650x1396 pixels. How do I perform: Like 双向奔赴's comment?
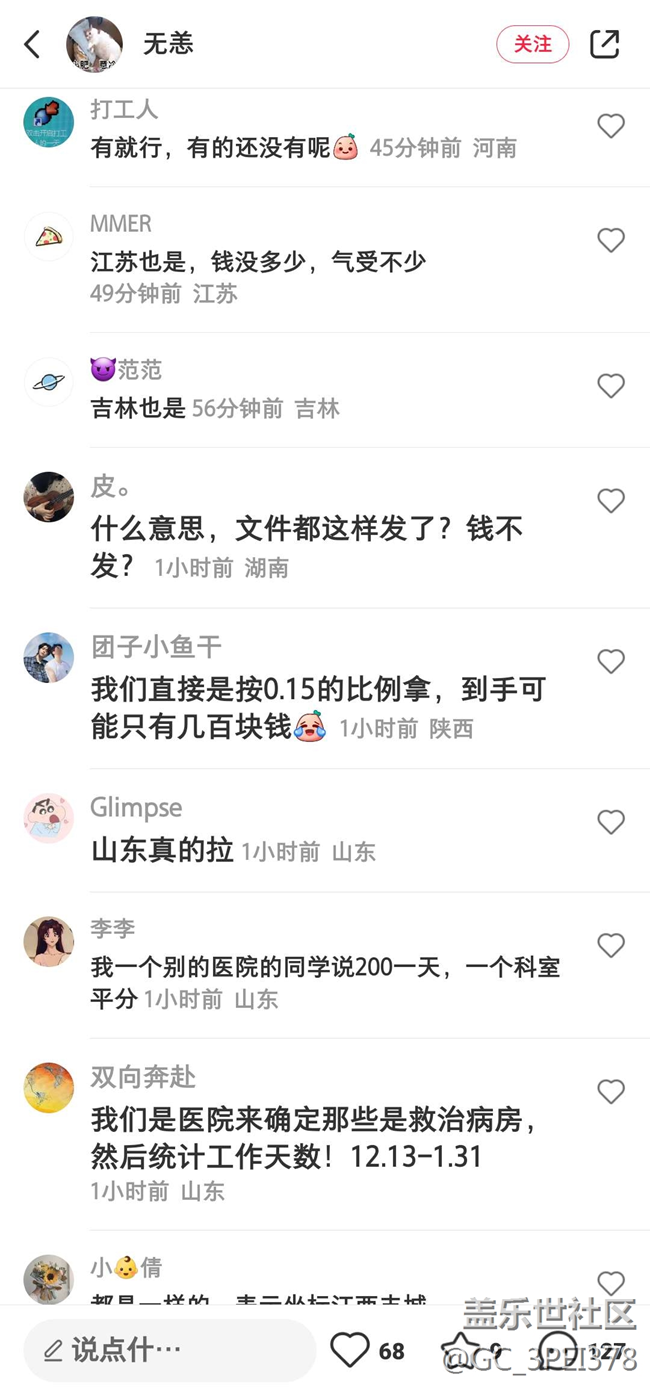tap(610, 1091)
